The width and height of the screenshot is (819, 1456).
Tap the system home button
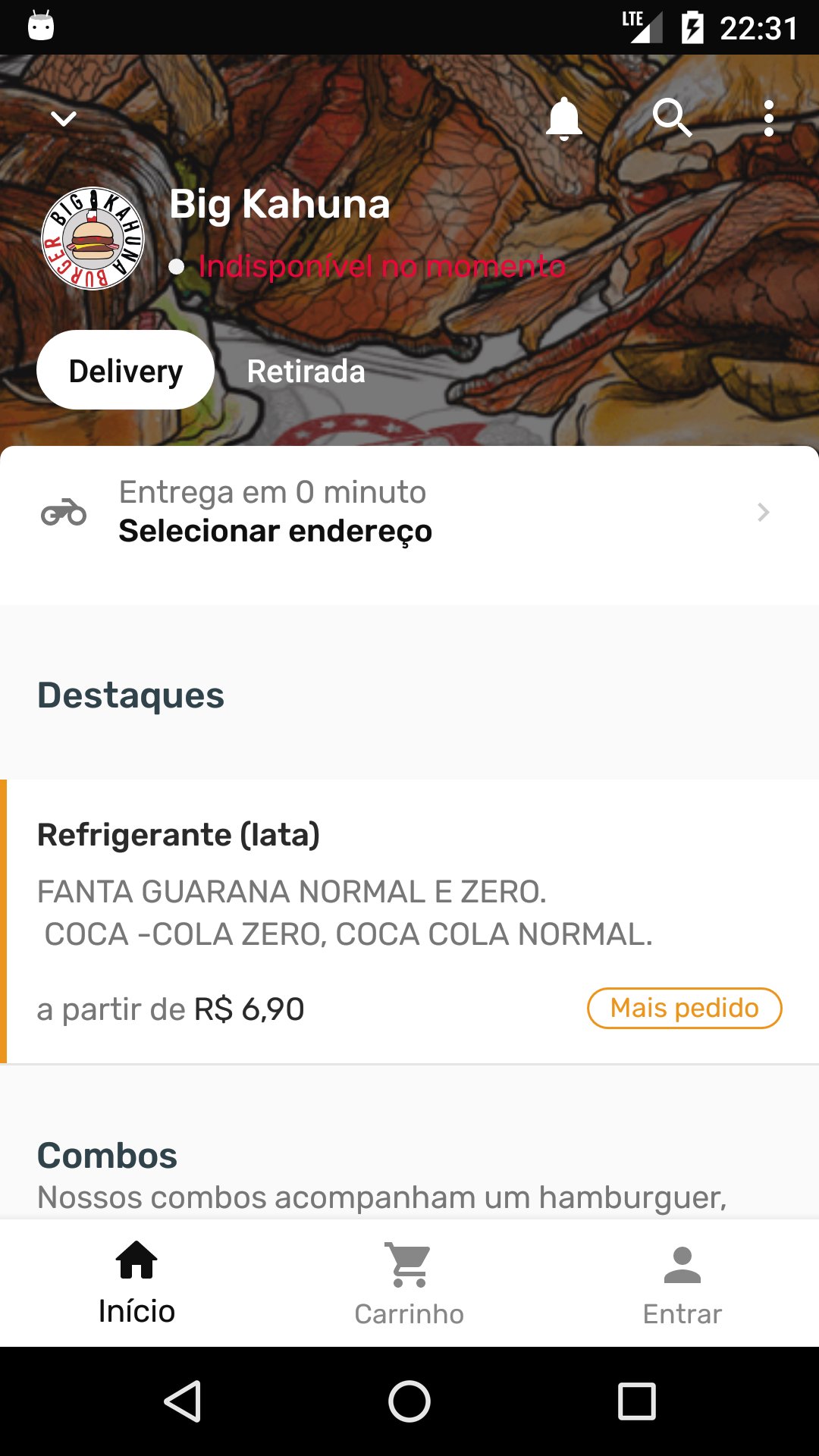[409, 1401]
